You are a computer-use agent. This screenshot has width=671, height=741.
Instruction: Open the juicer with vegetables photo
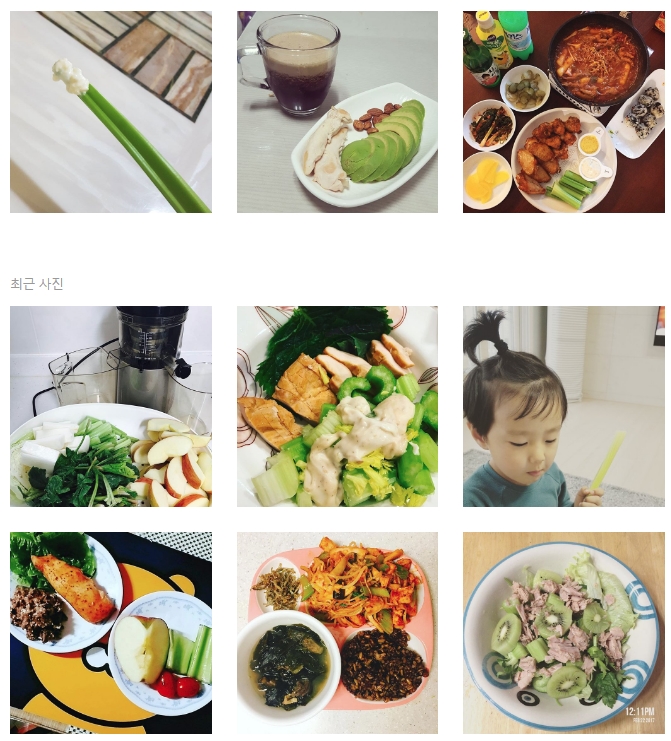pyautogui.click(x=110, y=406)
